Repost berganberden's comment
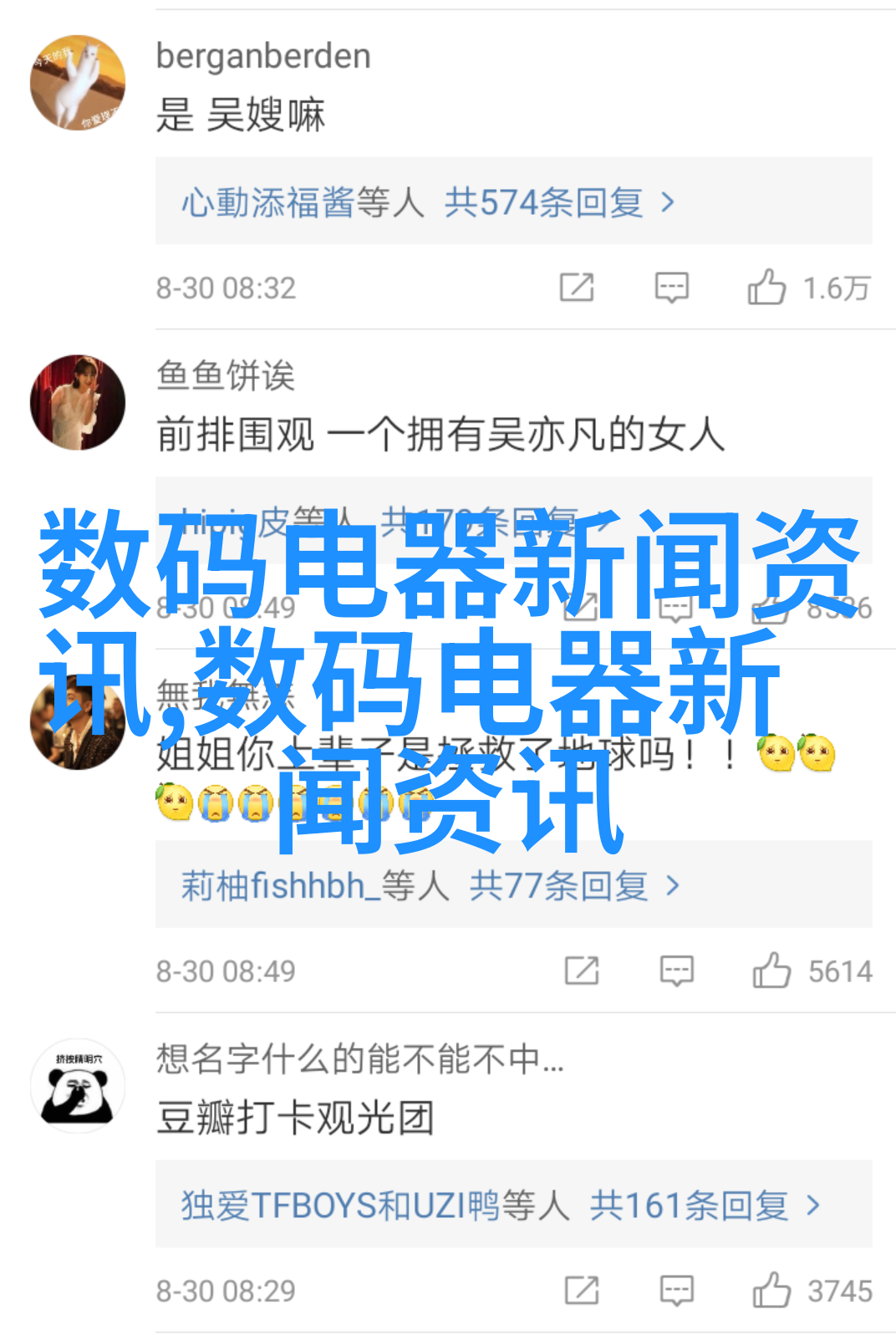 pyautogui.click(x=577, y=288)
